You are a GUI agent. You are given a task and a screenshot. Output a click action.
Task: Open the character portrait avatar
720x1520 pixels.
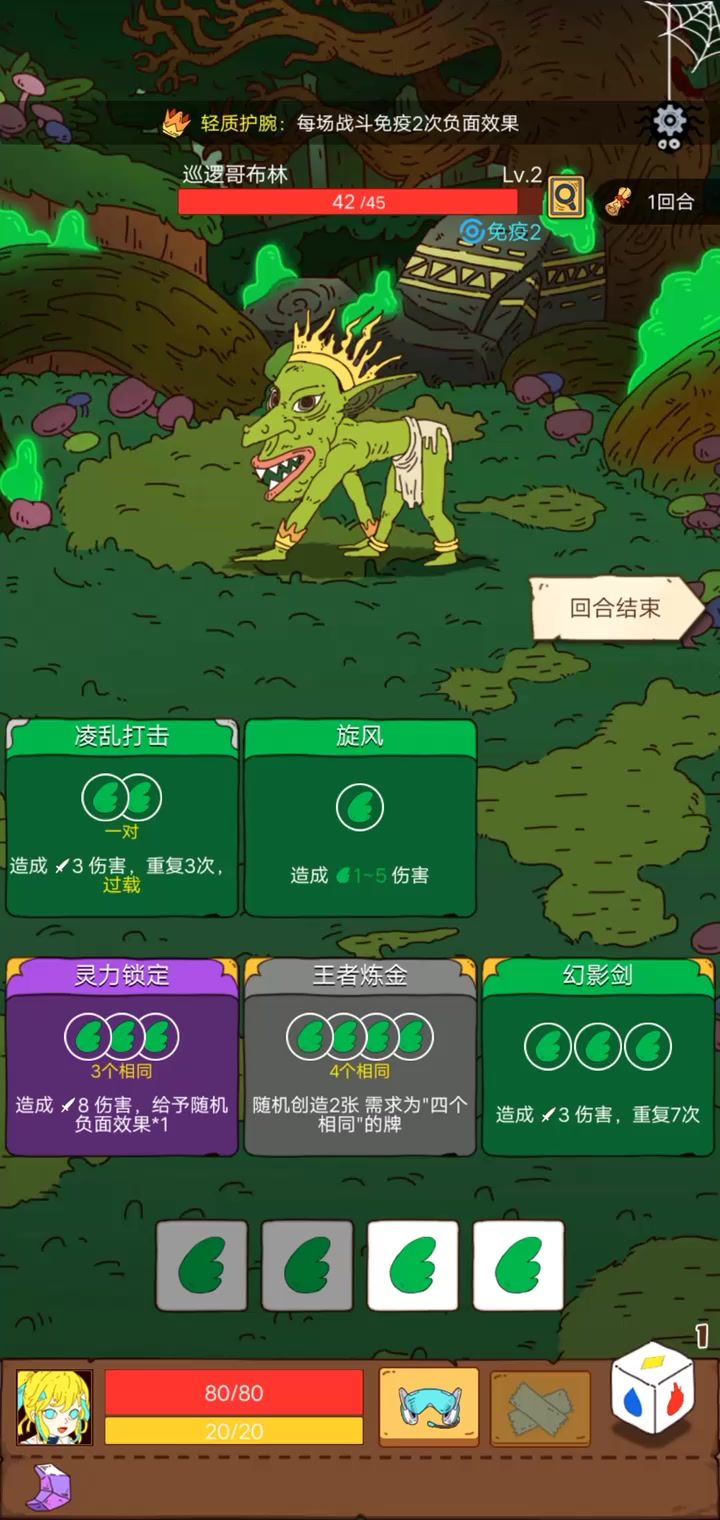click(55, 1407)
